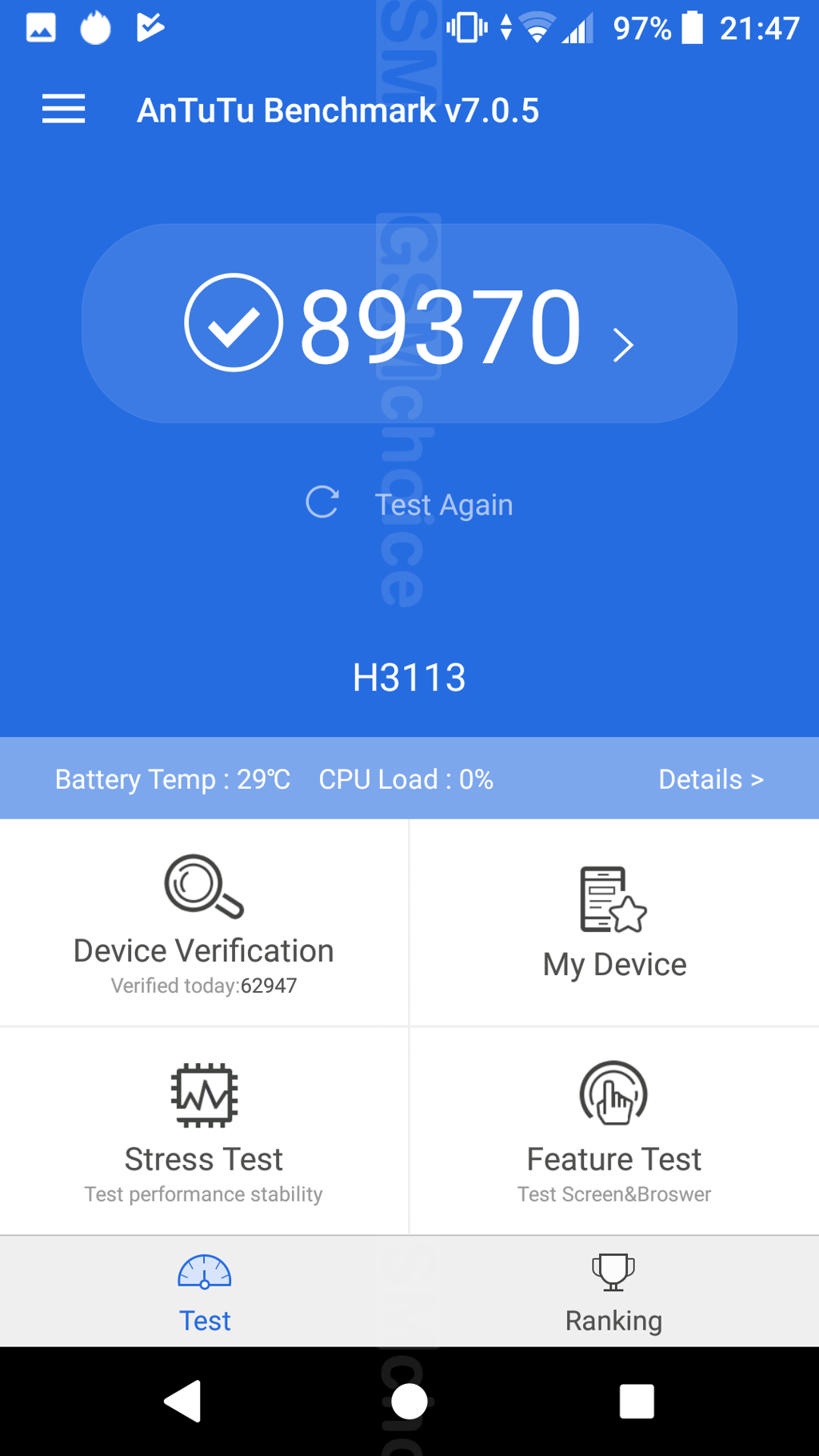Open the Feature Test tile
This screenshot has height=1456, width=819.
[614, 1131]
